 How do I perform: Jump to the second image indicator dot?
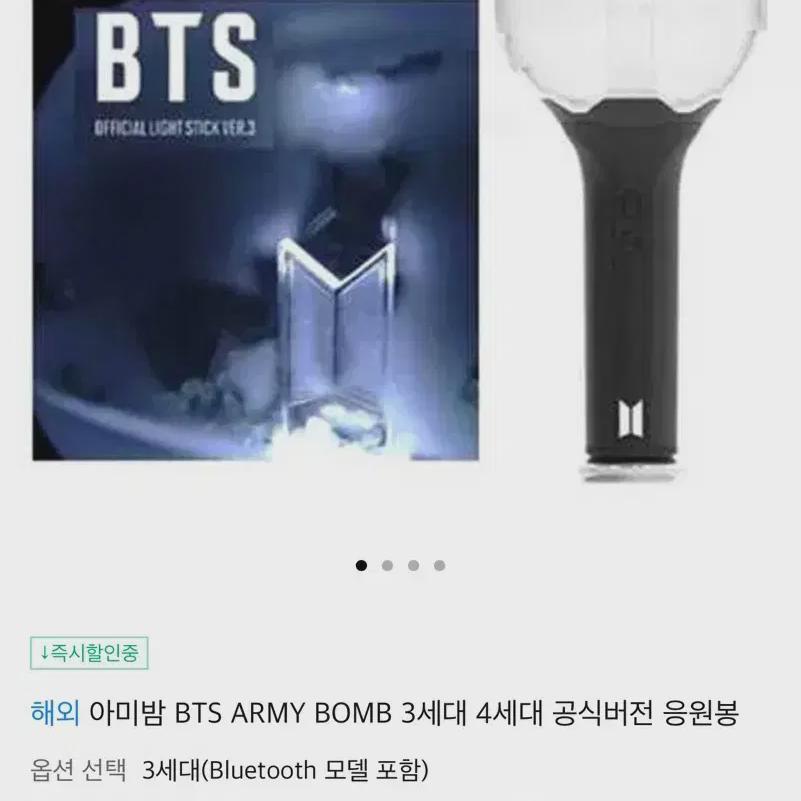(387, 566)
